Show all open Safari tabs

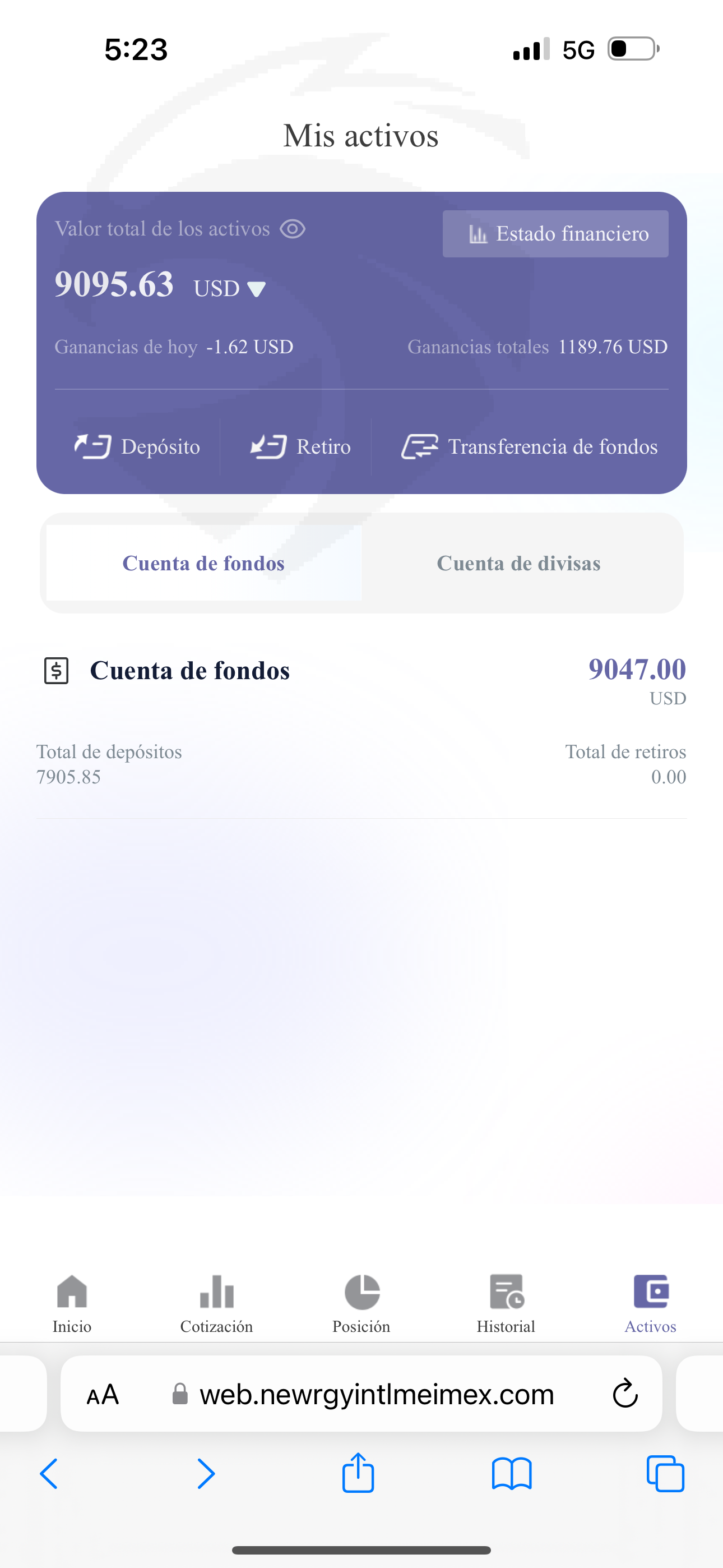coord(665,1474)
